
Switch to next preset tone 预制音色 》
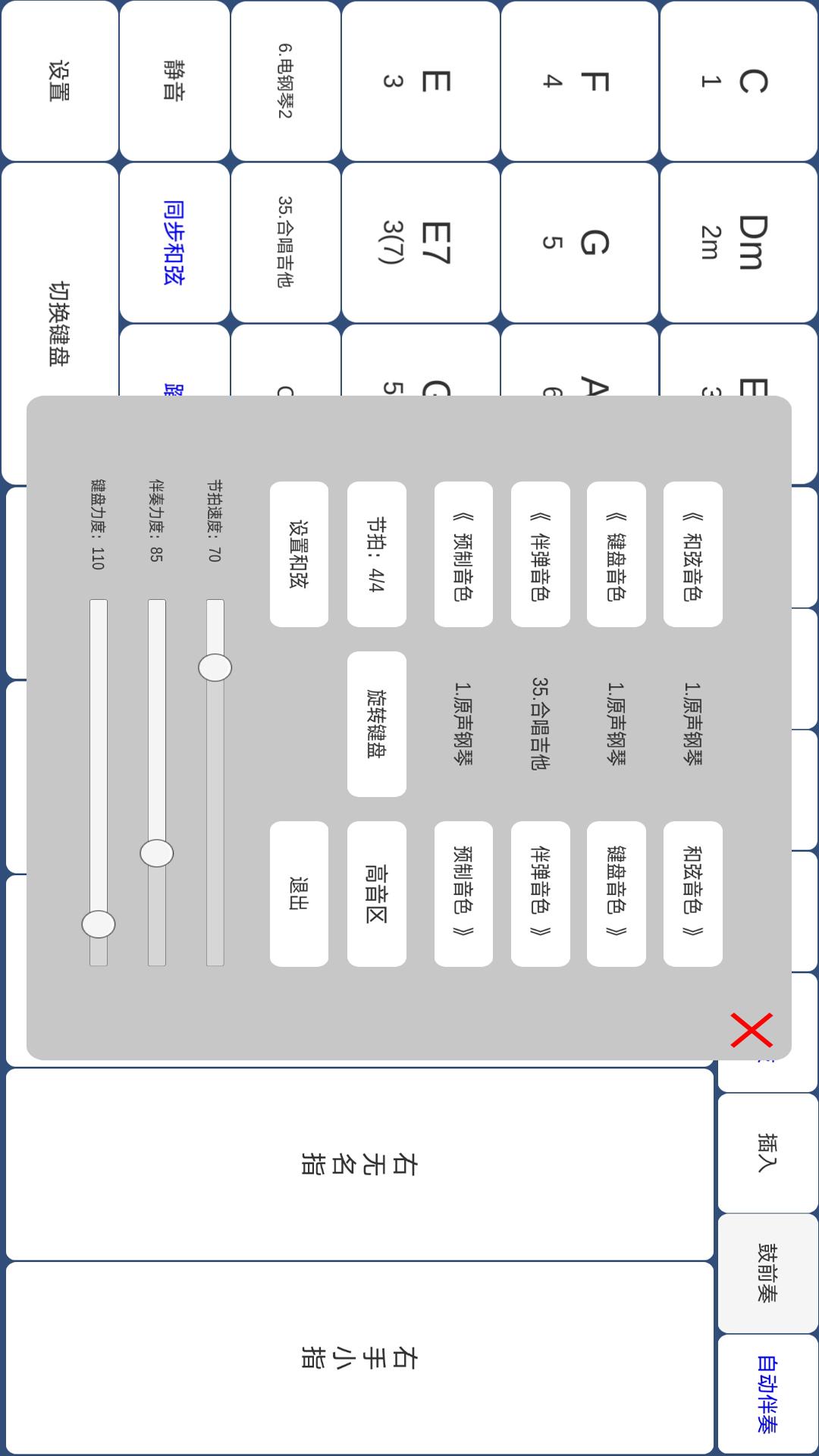463,893
